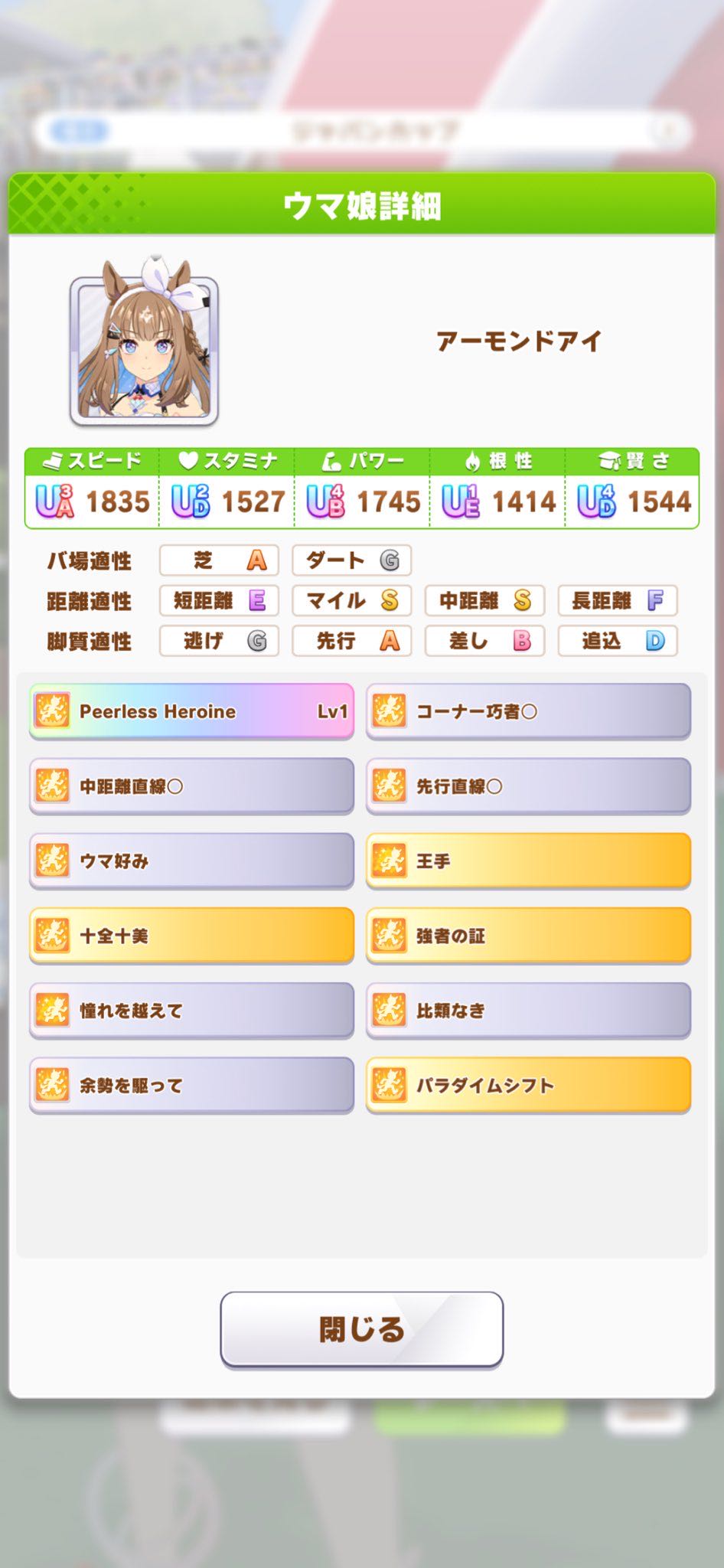Open the Peerless Heroine skill details
This screenshot has height=1568, width=724.
191,711
